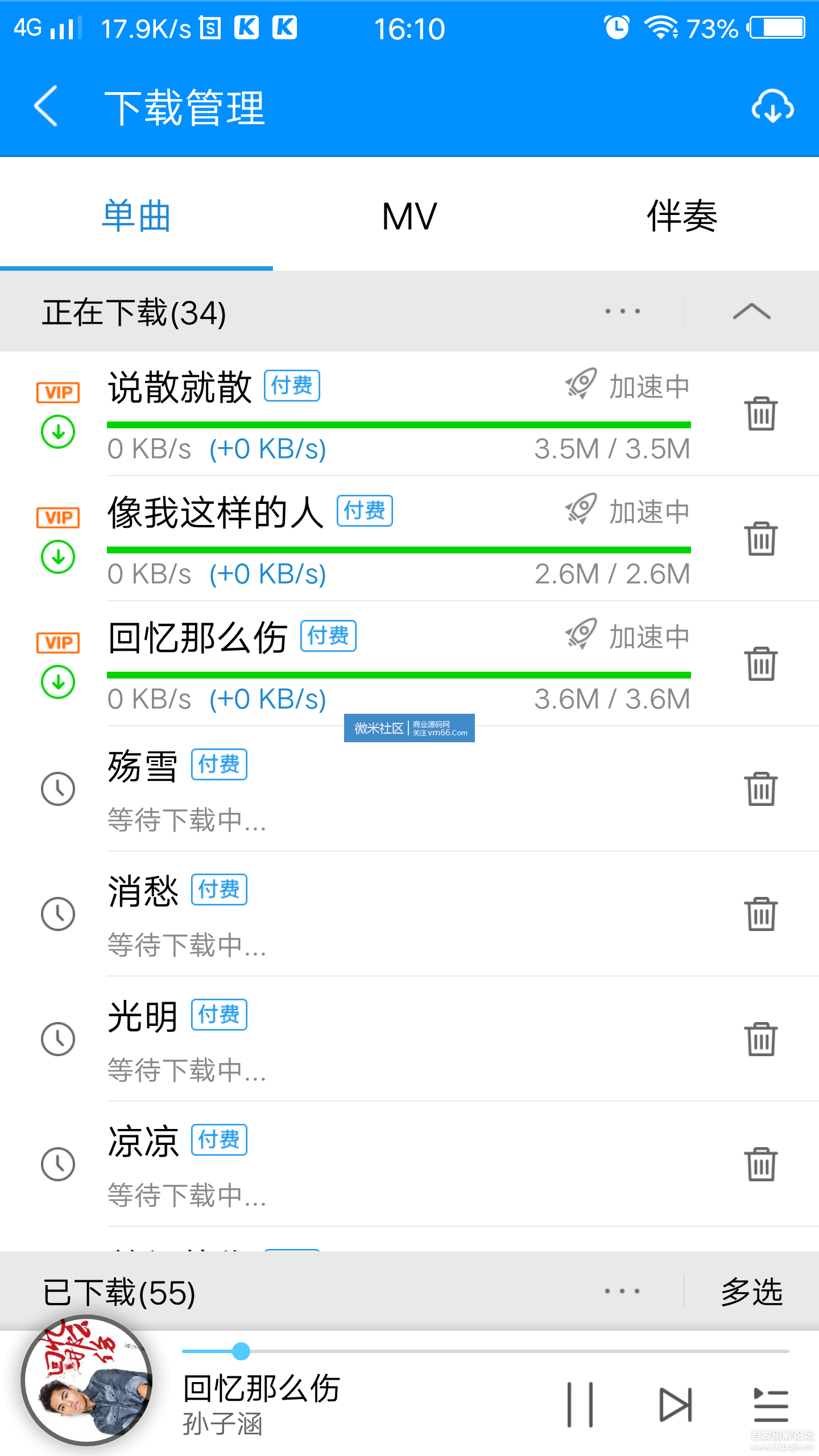
Task: Open the cloud download icon
Action: pos(772,106)
